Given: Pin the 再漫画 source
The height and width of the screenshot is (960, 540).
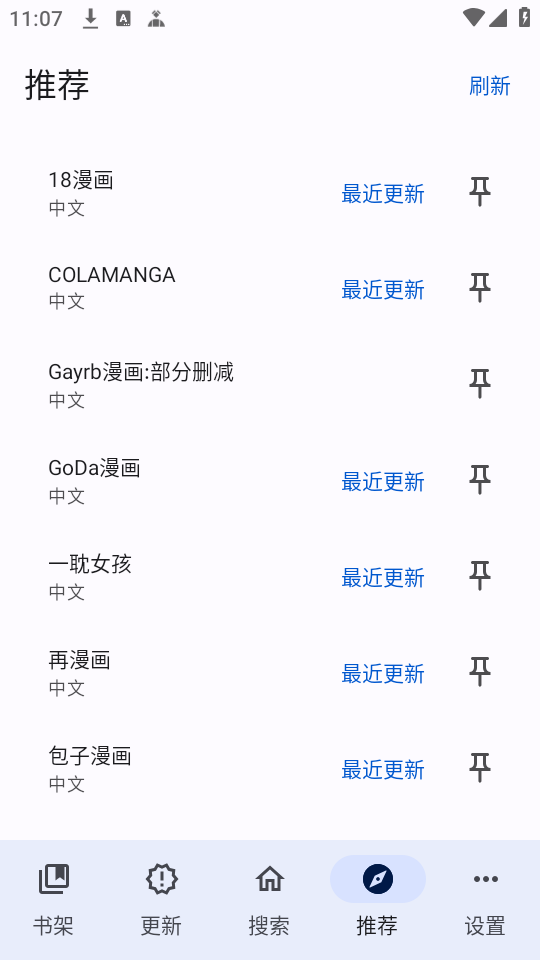Looking at the screenshot, I should pos(480,672).
